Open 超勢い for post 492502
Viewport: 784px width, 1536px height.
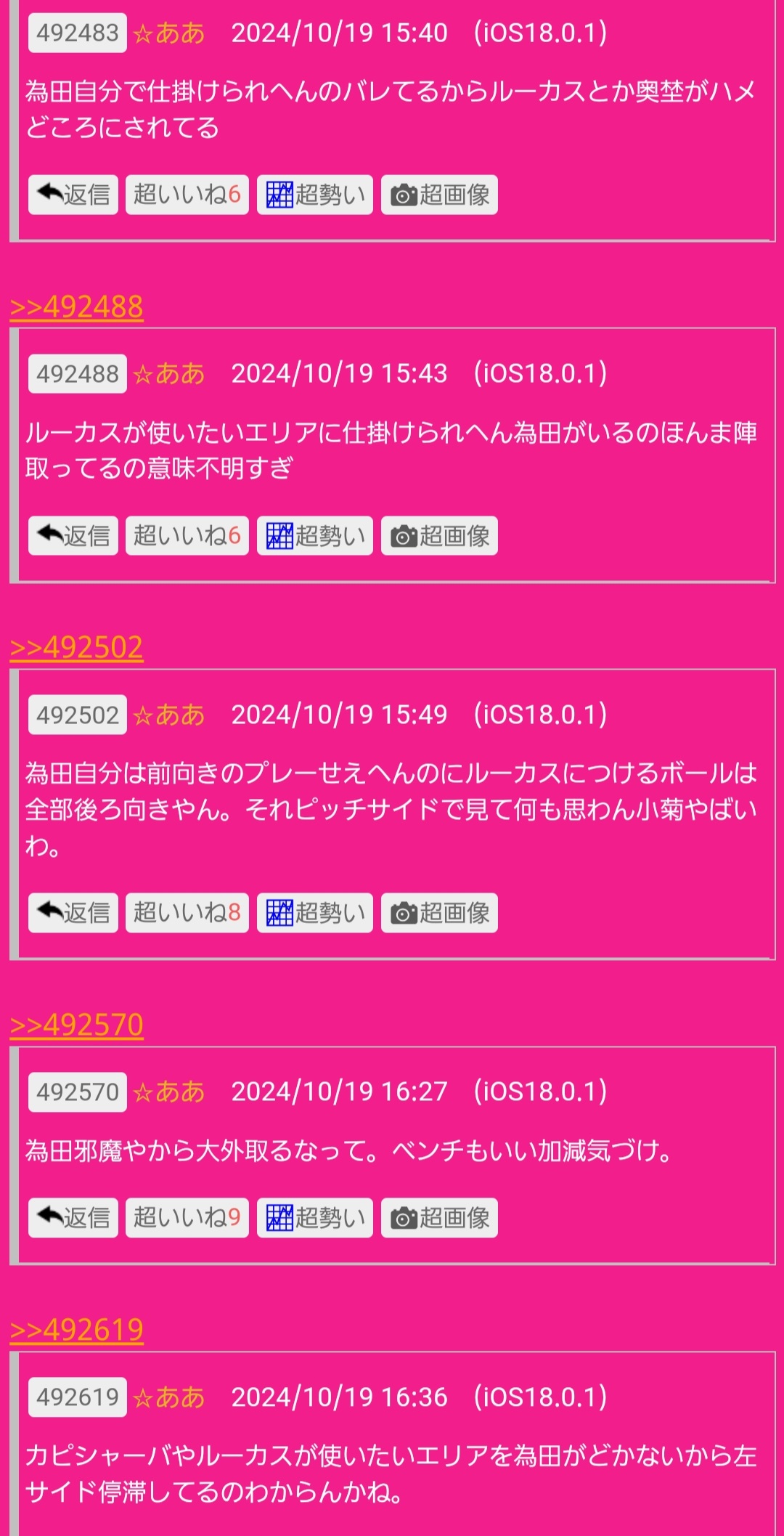[315, 913]
